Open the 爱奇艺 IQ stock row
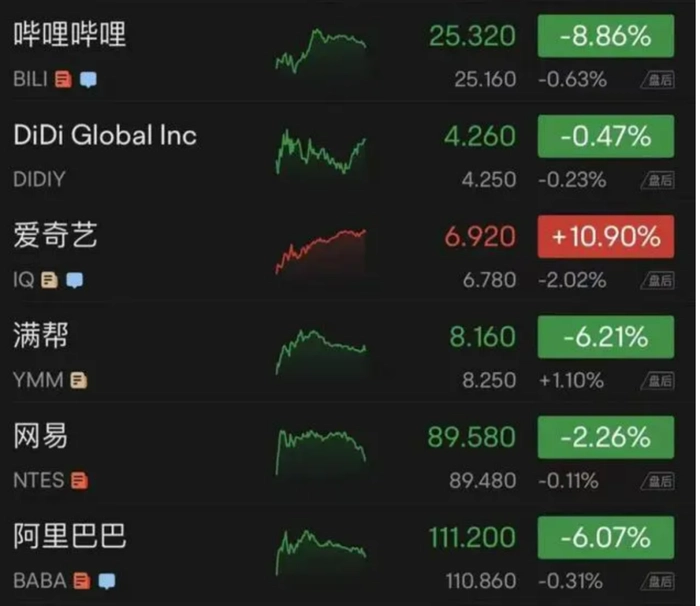Viewport: 700px width, 606px height. coord(55,237)
